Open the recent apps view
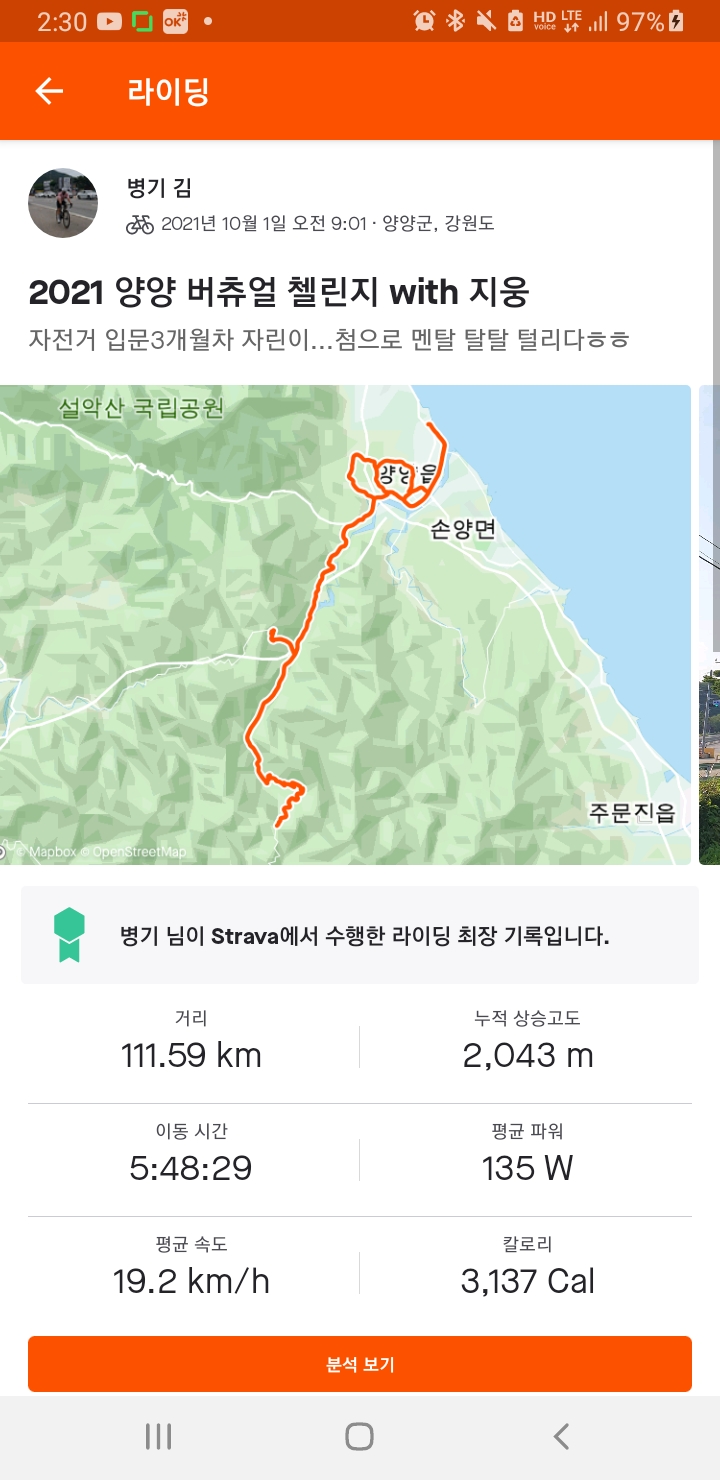 click(x=159, y=1437)
